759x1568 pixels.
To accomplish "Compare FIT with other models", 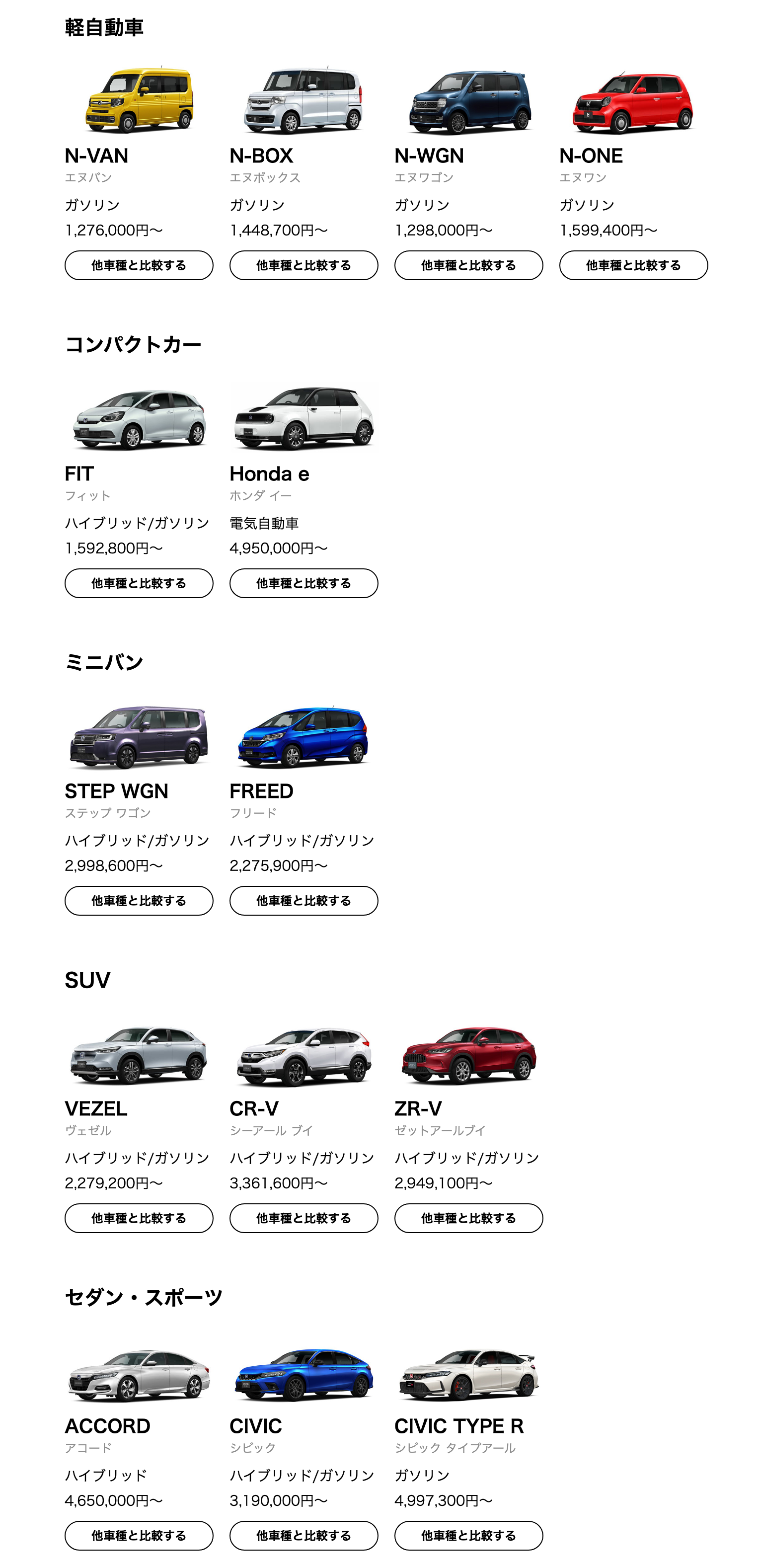I will click(139, 583).
